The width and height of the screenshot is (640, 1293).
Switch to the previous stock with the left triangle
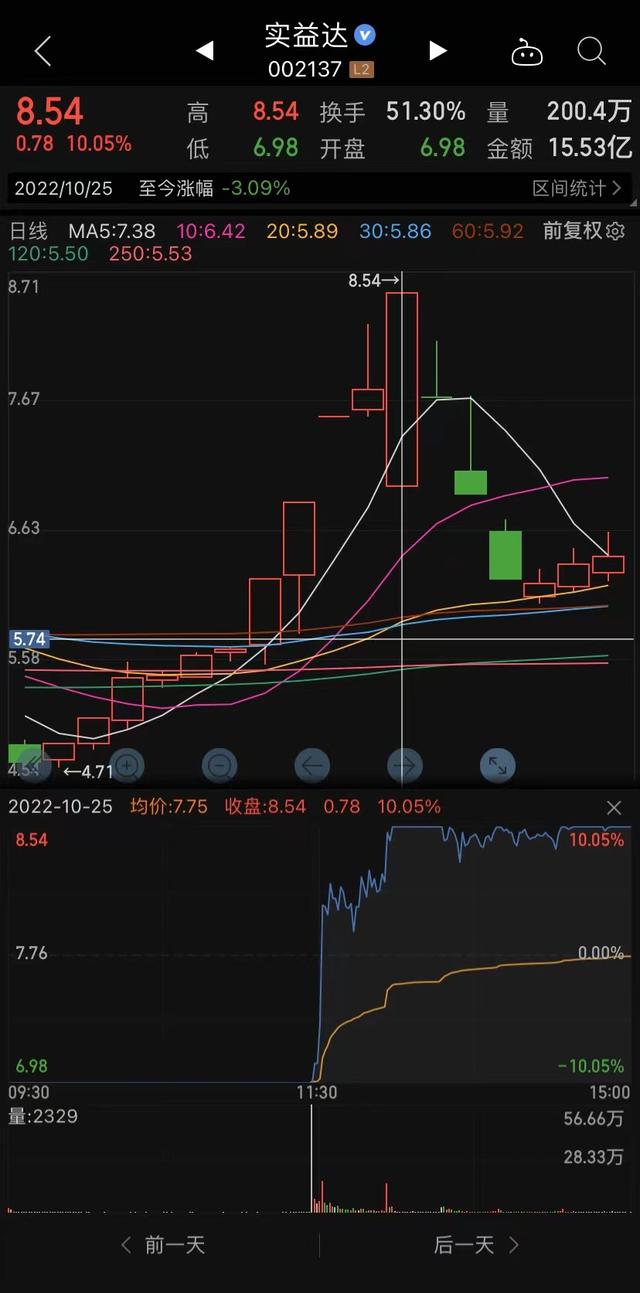205,51
